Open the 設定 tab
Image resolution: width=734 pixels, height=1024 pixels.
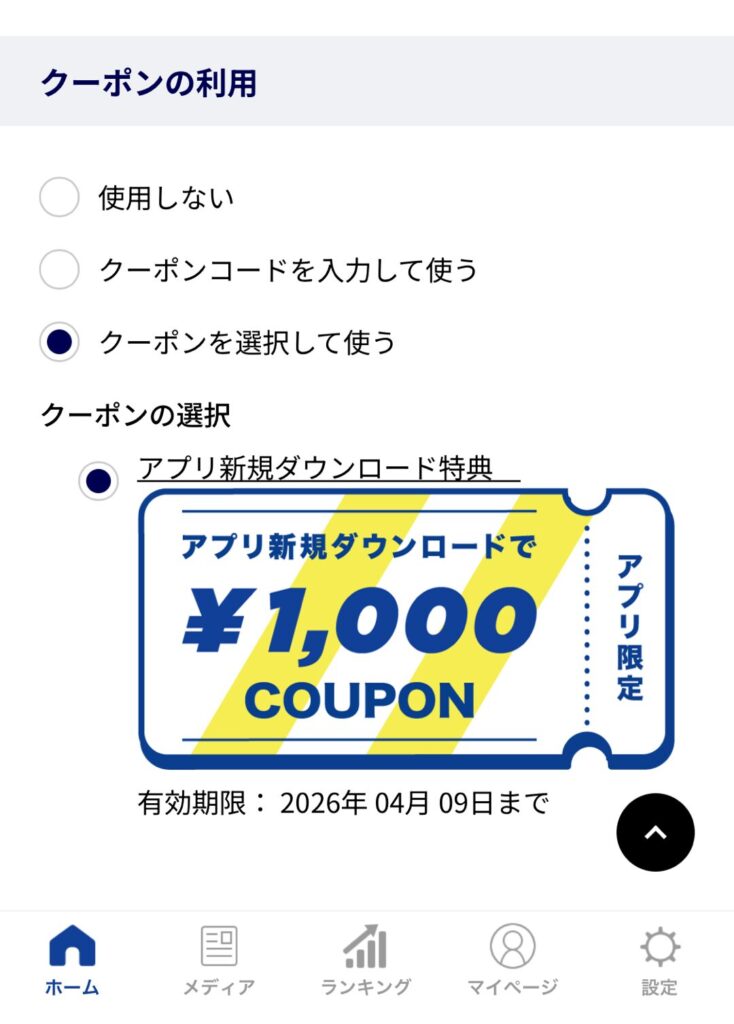659,960
